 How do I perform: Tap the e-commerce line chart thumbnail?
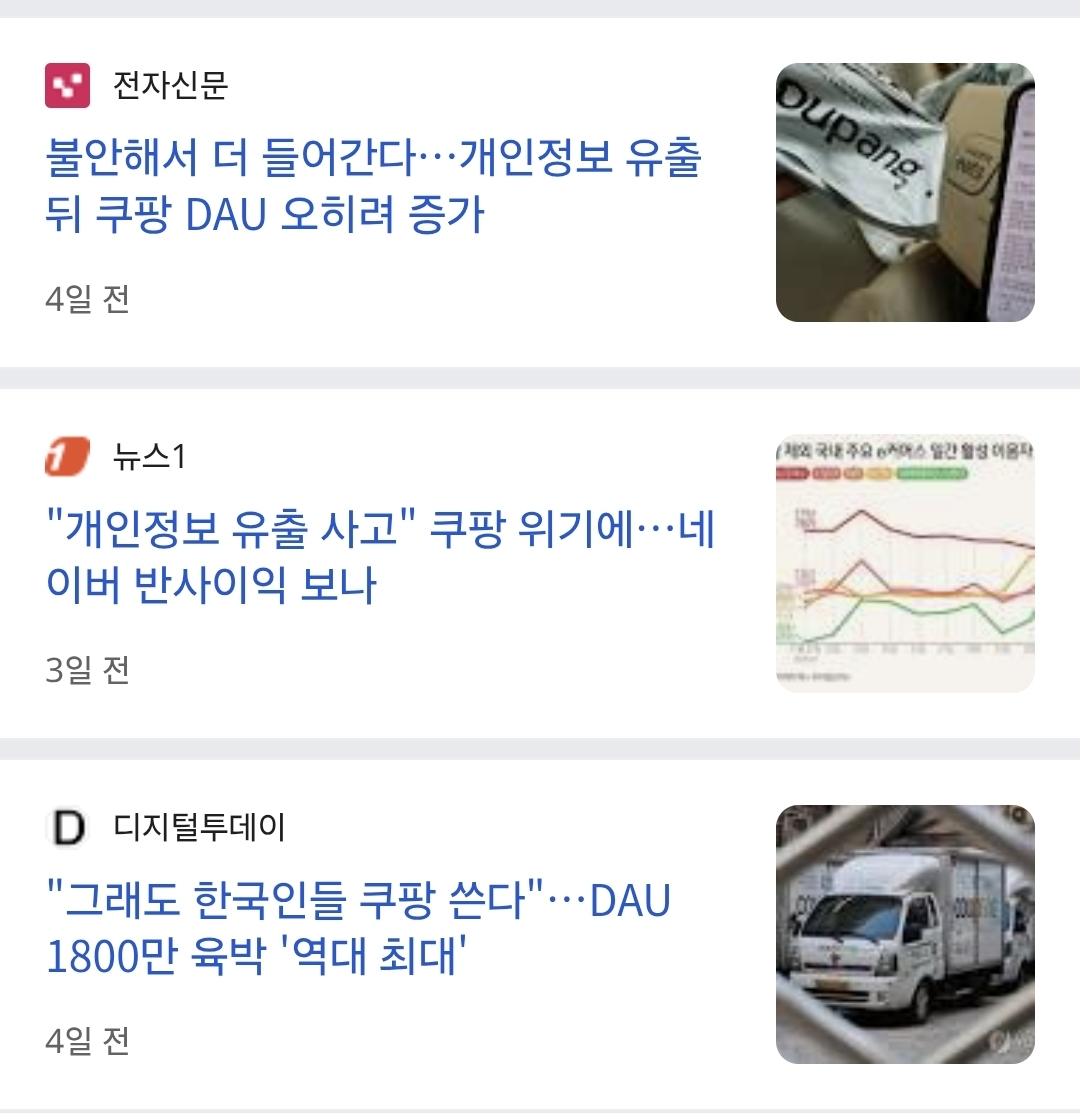coord(905,563)
